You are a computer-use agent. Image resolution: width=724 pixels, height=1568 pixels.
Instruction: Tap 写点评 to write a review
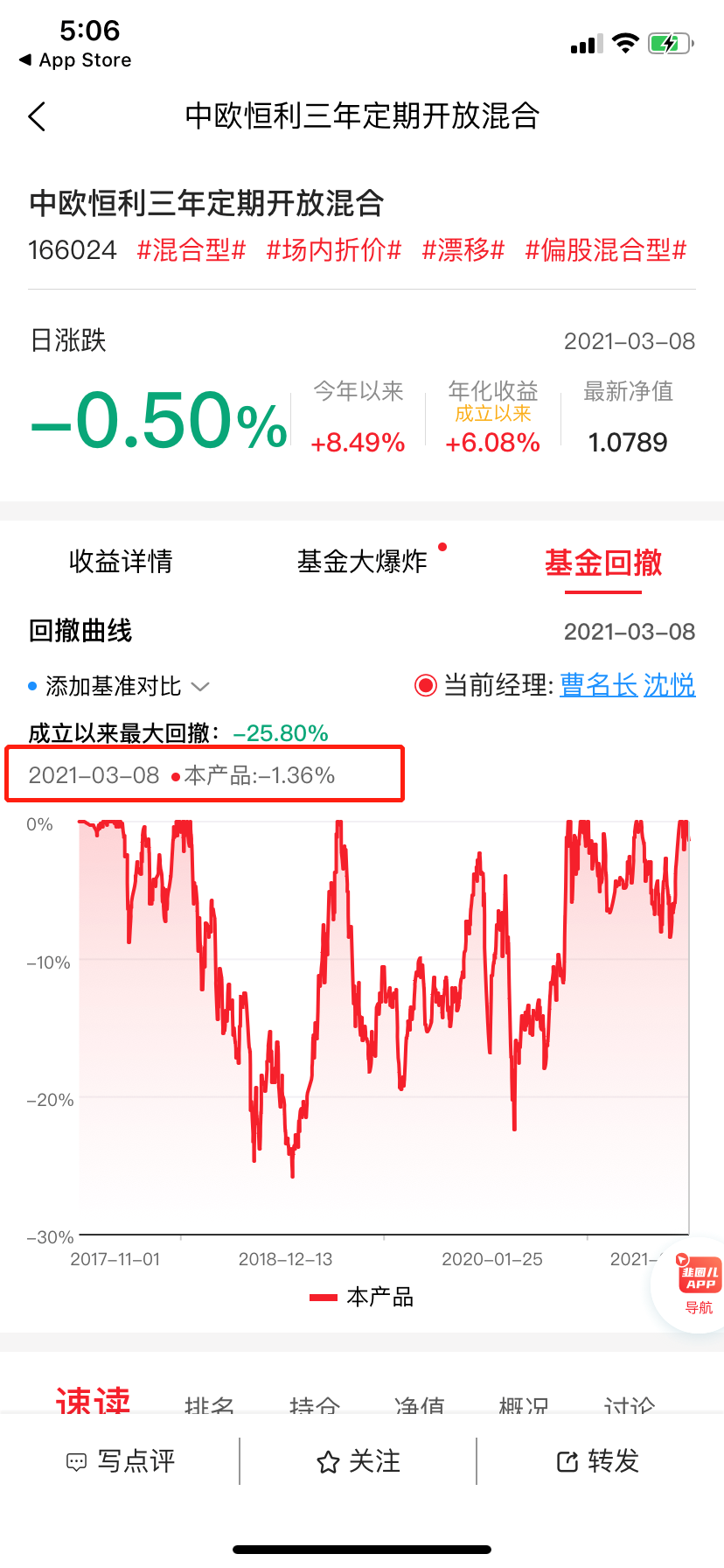[121, 1461]
